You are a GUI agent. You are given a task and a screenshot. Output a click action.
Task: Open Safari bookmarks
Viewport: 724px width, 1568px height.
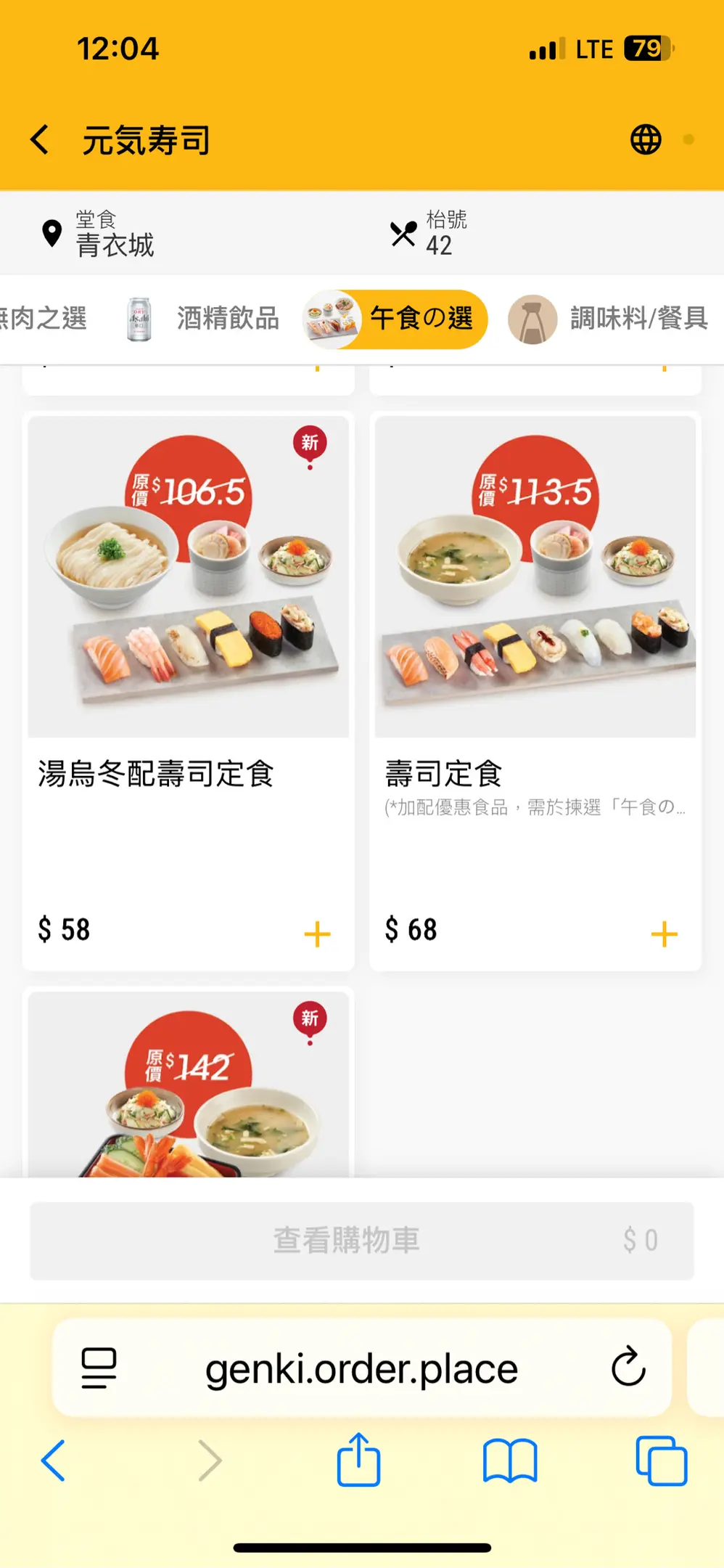tap(510, 1460)
